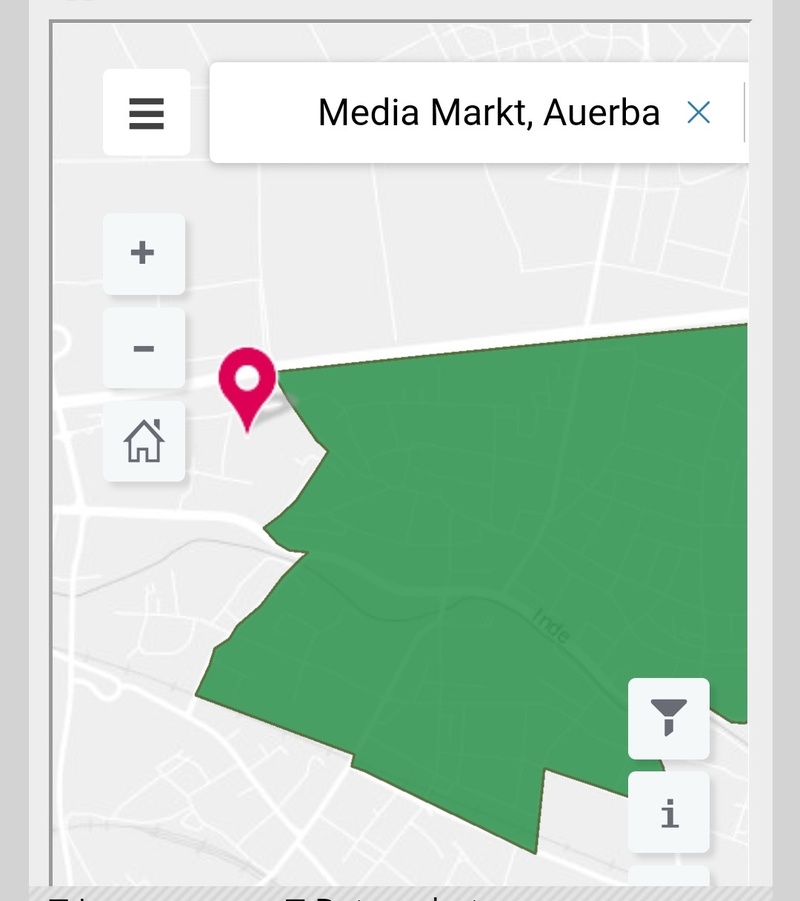Zoom in on the map
Image resolution: width=800 pixels, height=901 pixels.
(143, 253)
